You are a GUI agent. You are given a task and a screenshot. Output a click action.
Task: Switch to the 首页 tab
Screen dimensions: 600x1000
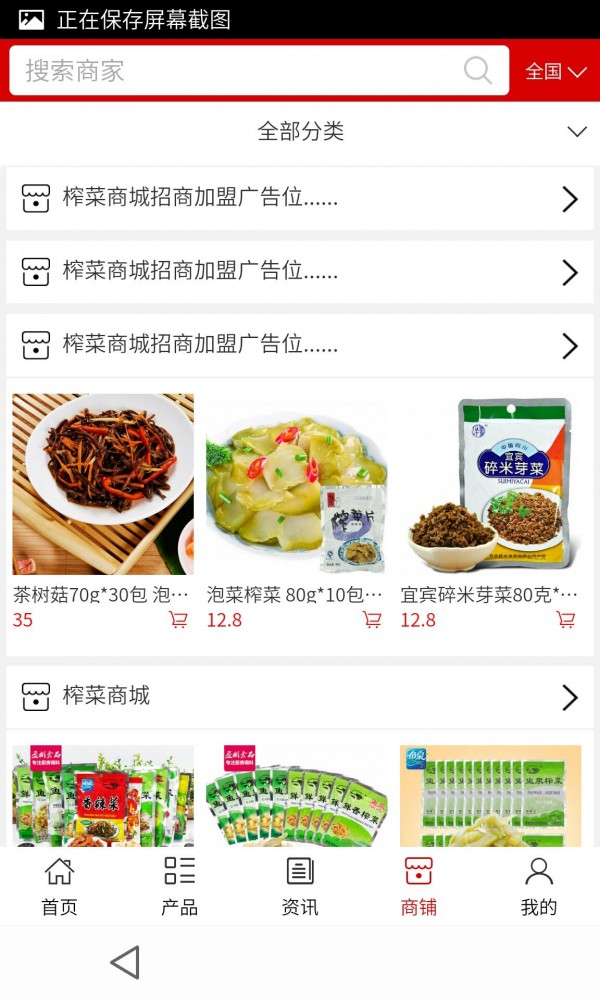59,886
